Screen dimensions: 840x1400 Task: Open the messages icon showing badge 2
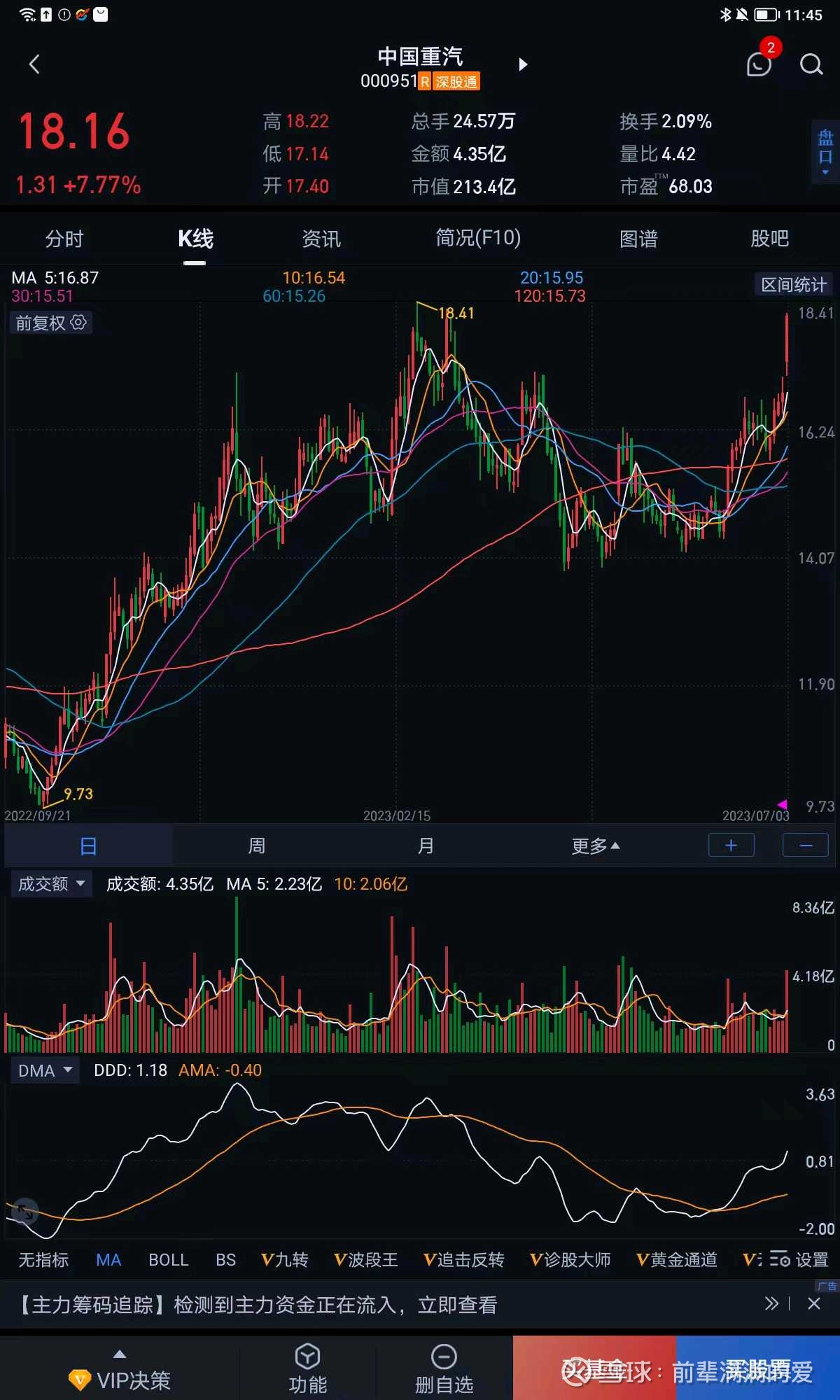point(757,64)
